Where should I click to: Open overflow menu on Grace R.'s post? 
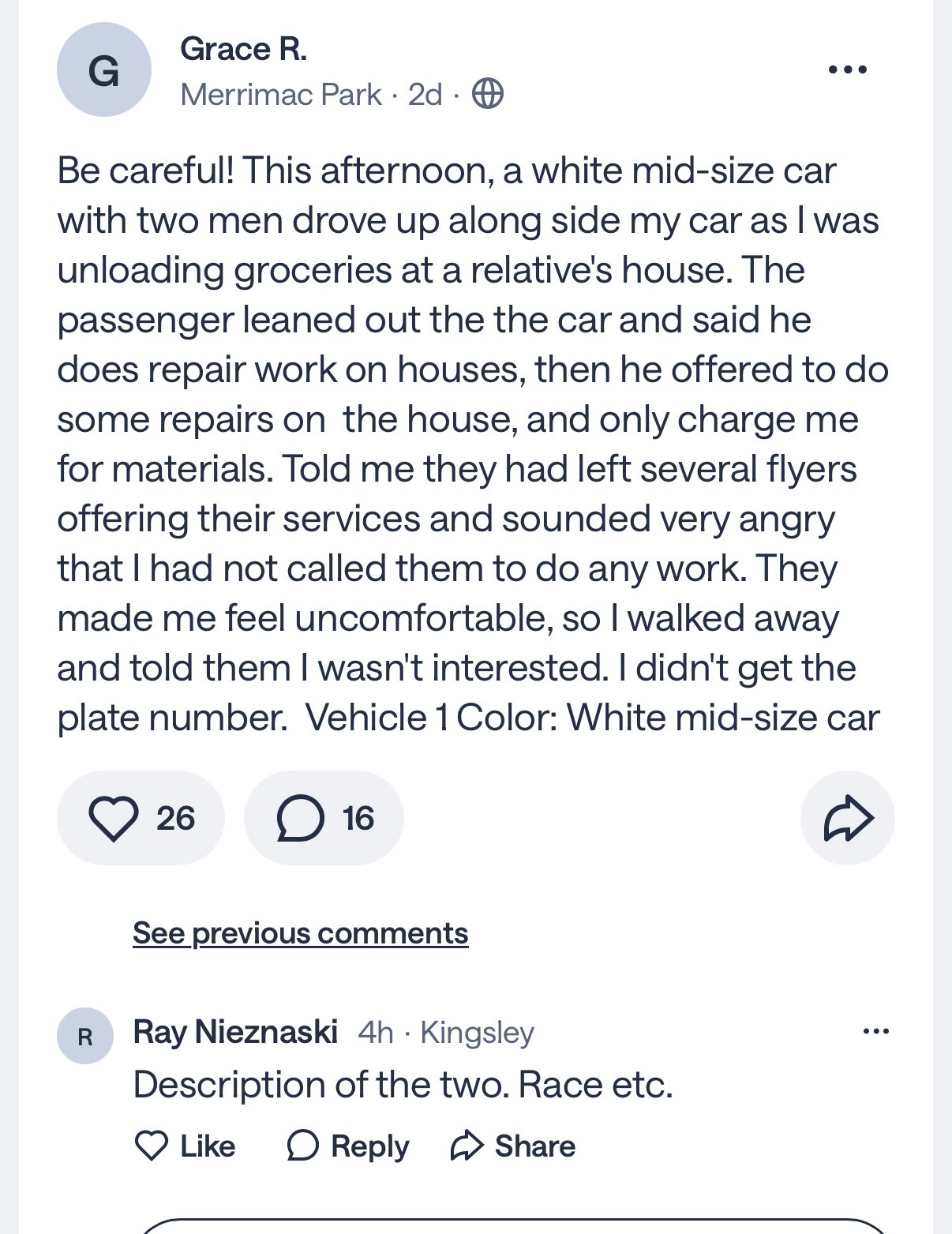[847, 70]
